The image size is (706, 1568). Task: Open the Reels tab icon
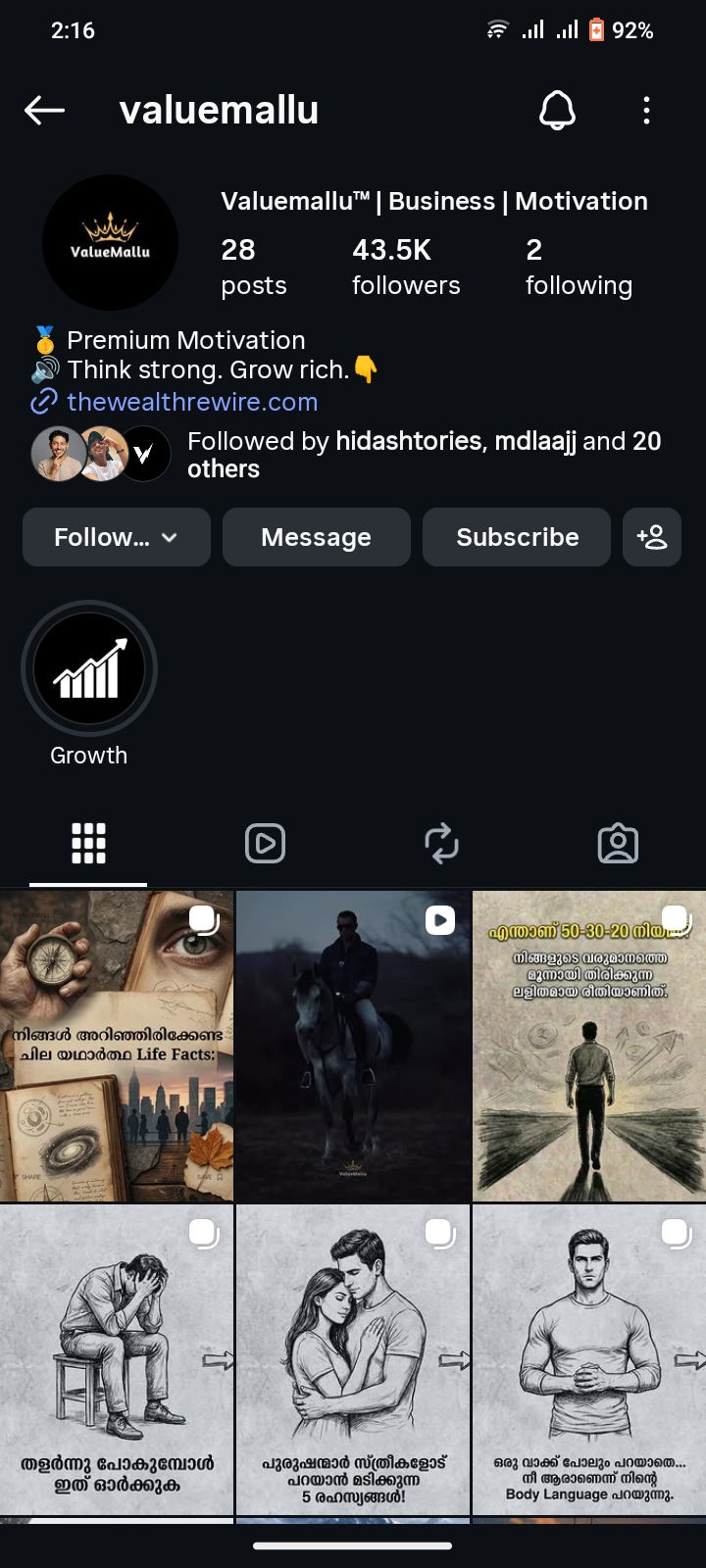tap(265, 843)
